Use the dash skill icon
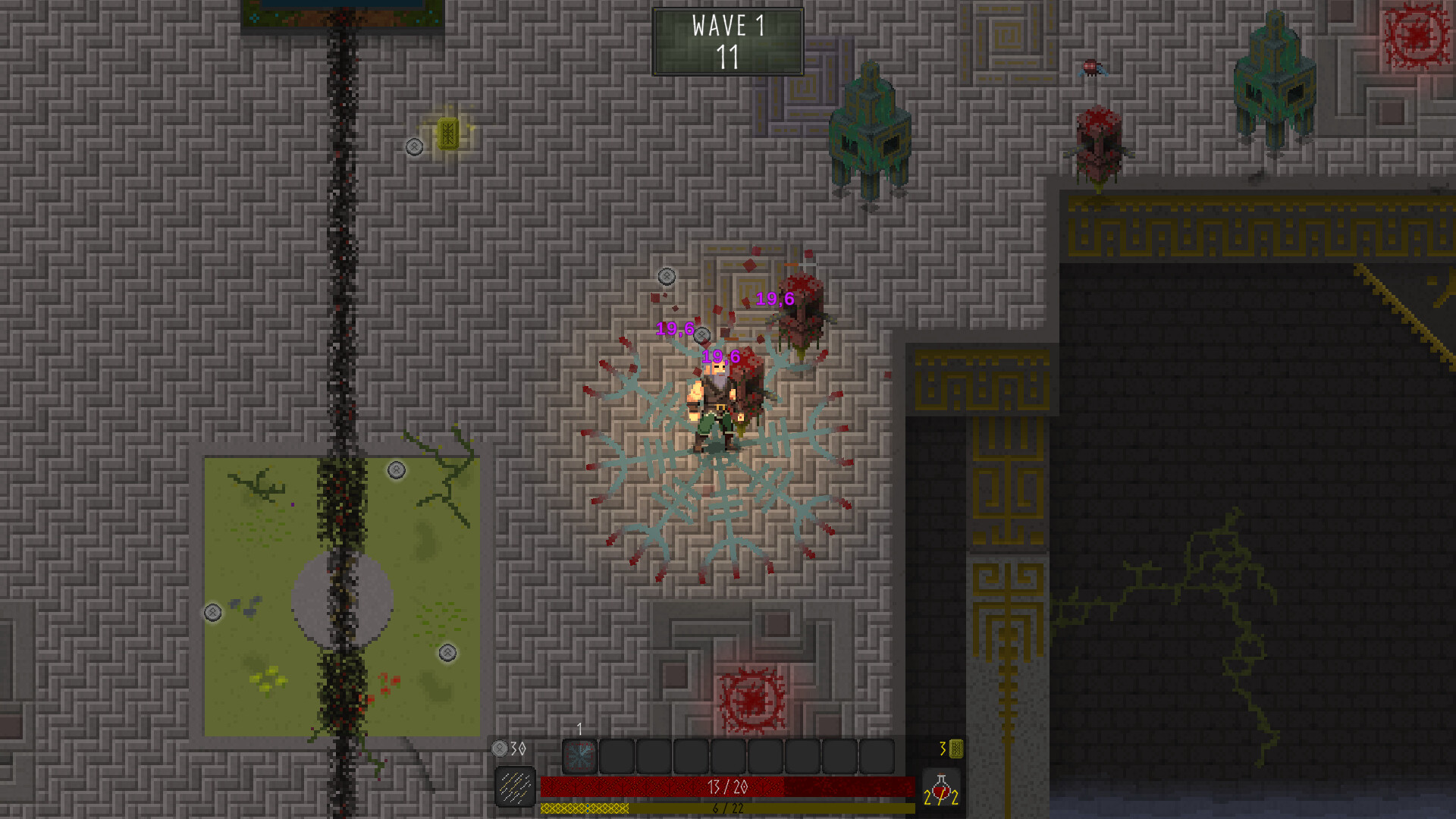1456x819 pixels. (515, 786)
